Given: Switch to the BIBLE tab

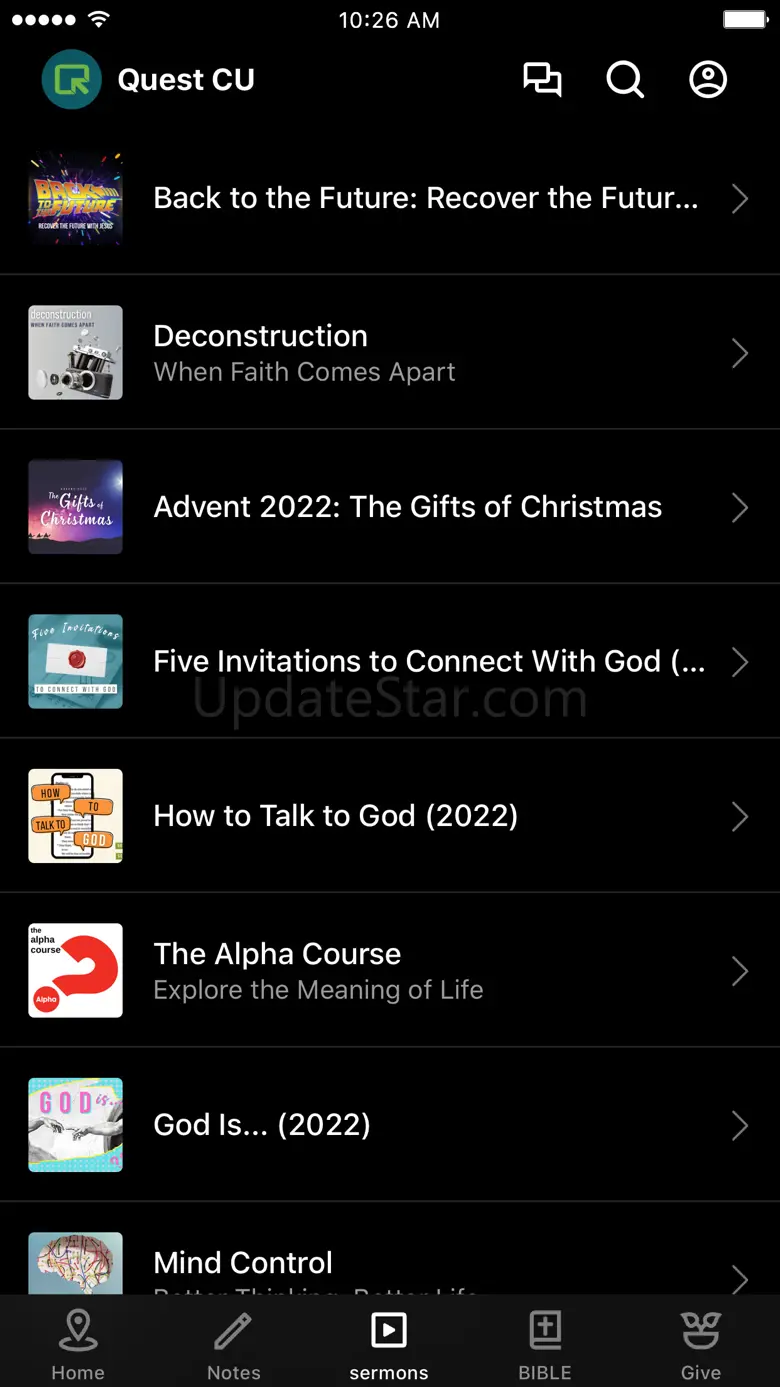Looking at the screenshot, I should coord(545,1343).
